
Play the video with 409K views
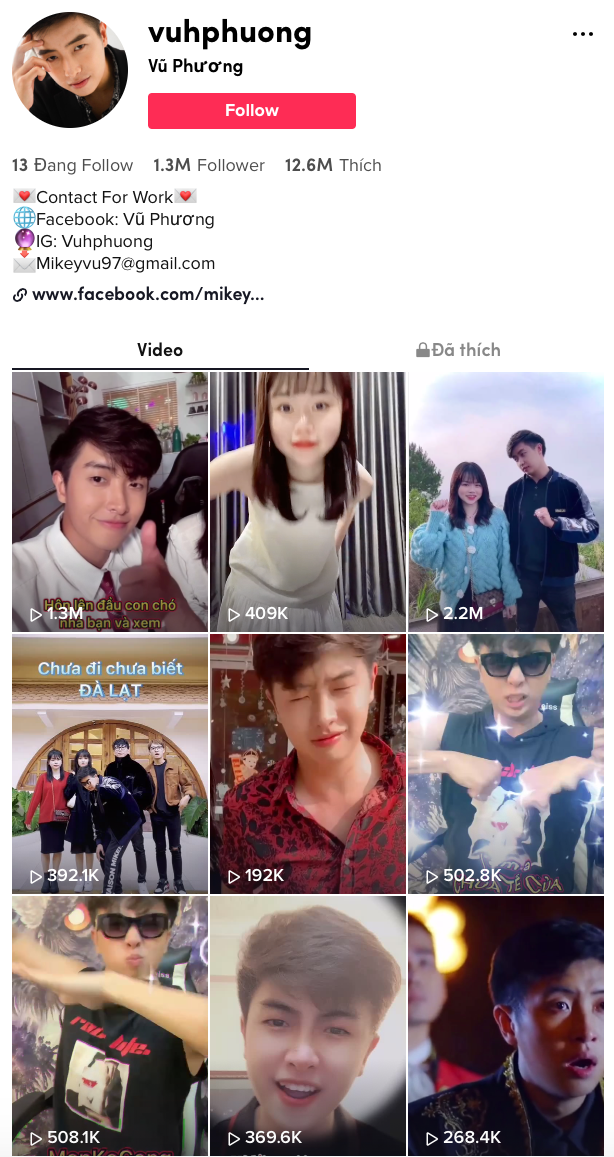pos(307,501)
